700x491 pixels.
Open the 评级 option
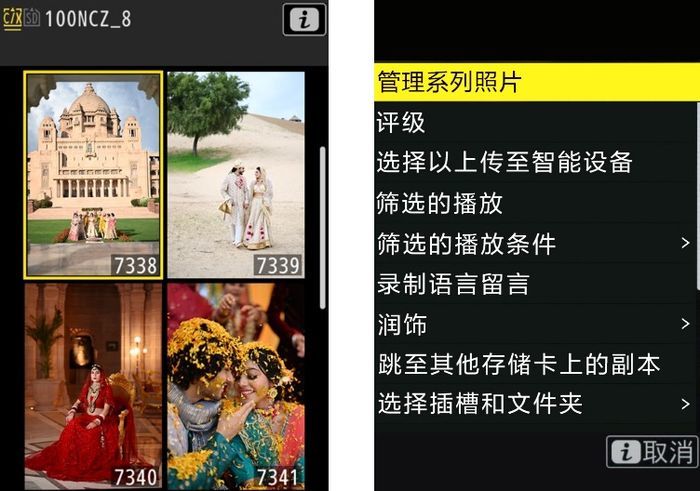point(535,123)
